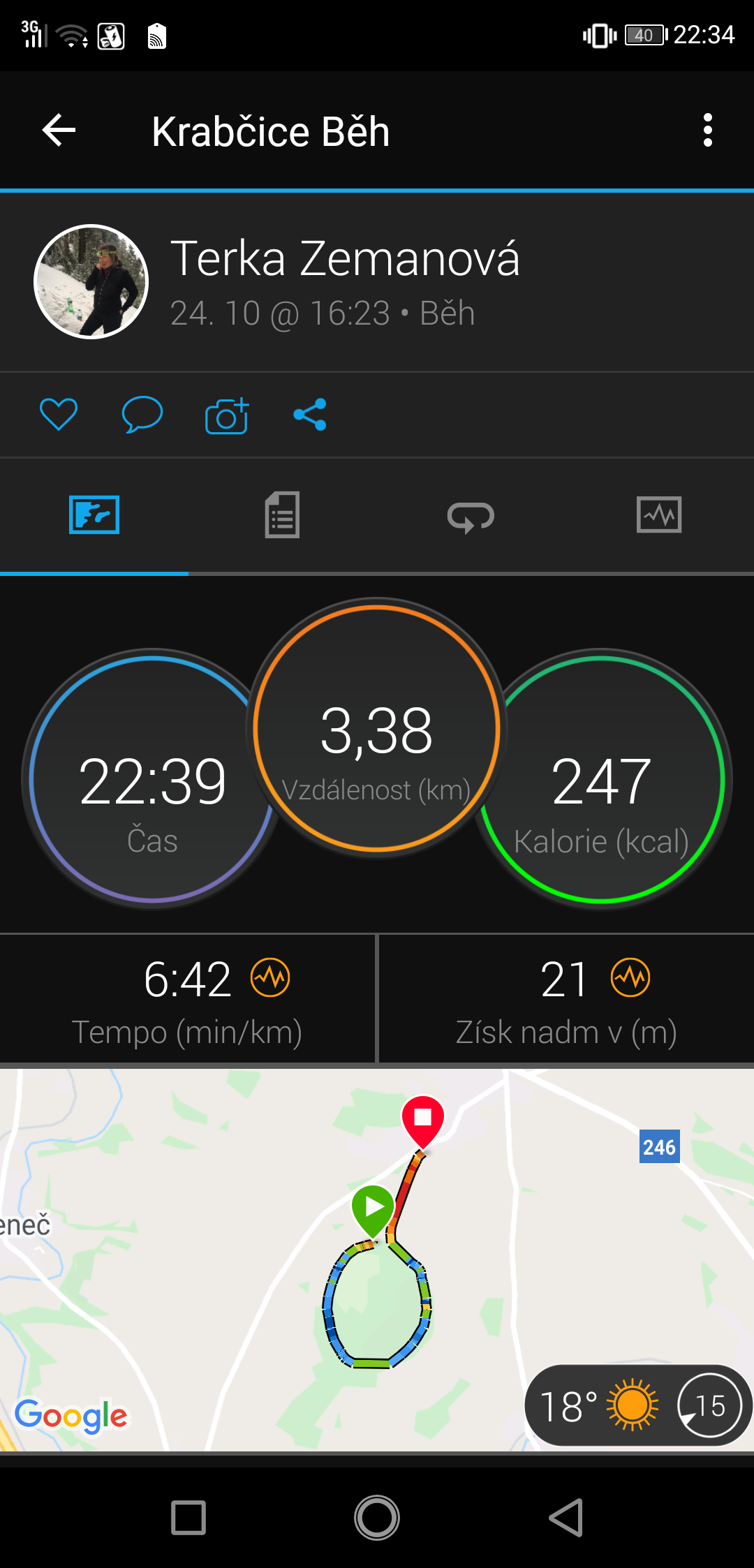Go back using the app bar arrow
Viewport: 754px width, 1568px height.
(x=59, y=131)
